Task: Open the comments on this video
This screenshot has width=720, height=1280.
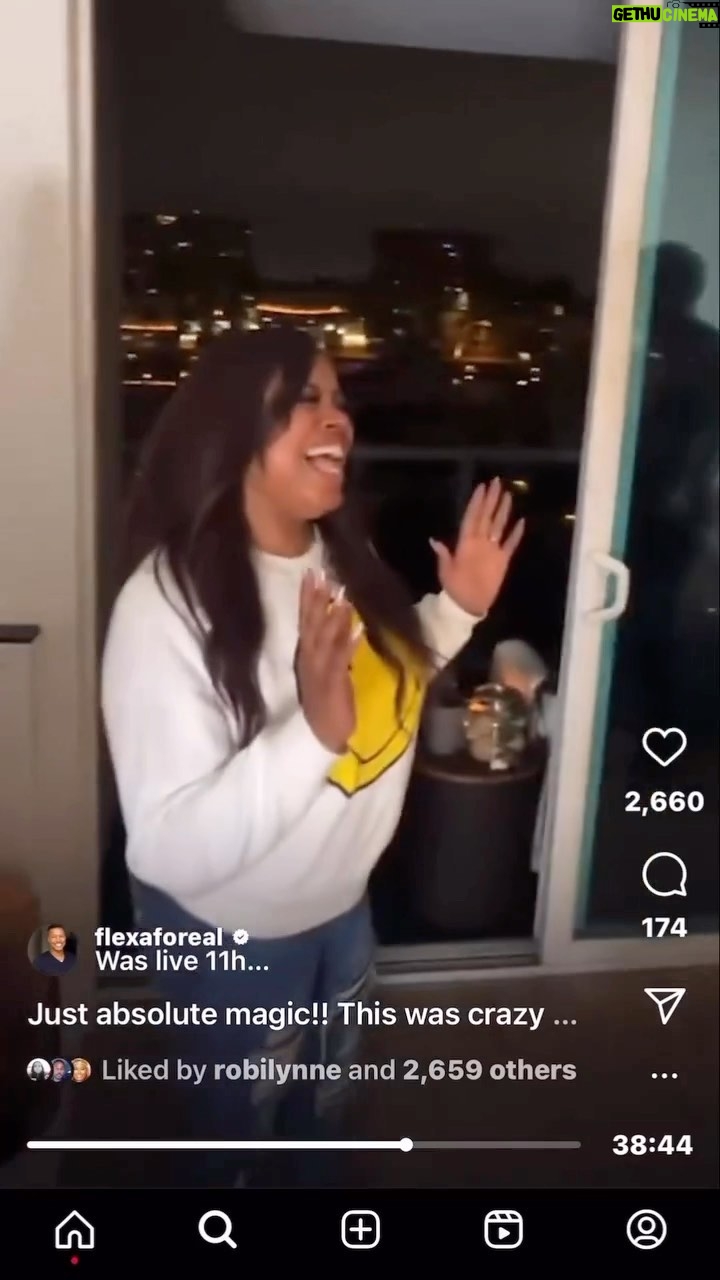Action: click(664, 875)
